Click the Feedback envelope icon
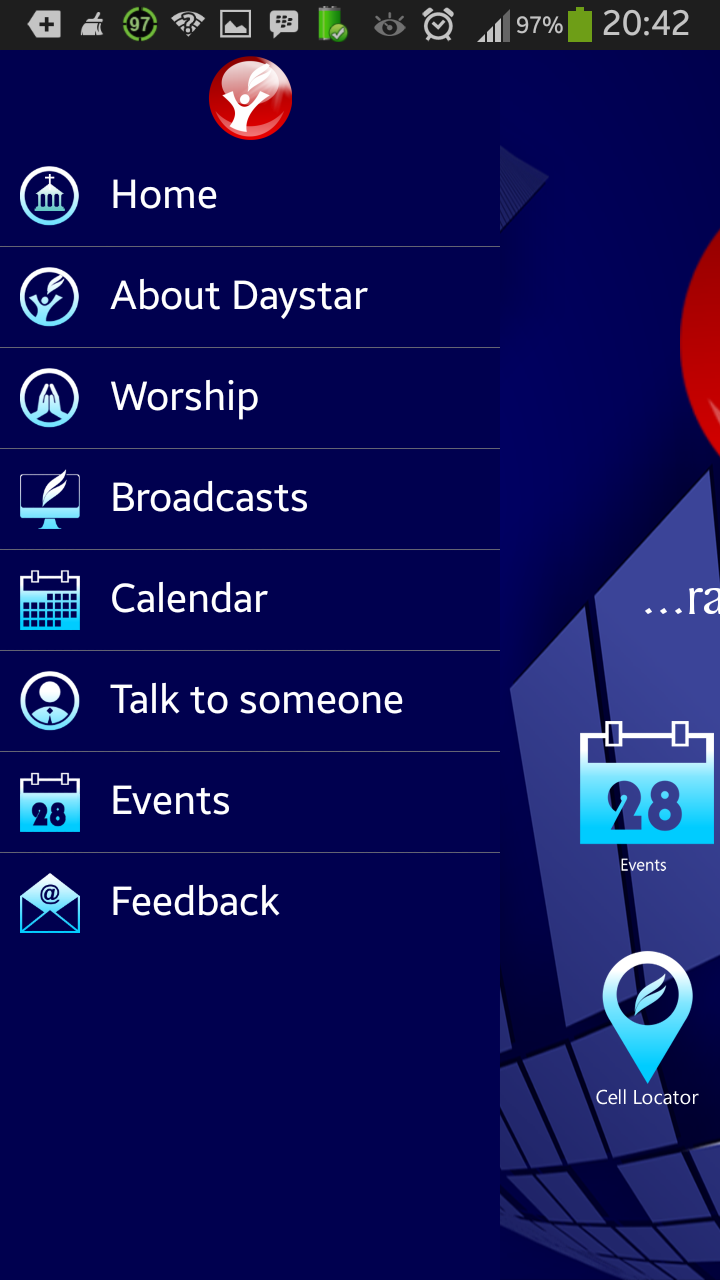Viewport: 720px width, 1280px height. [48, 902]
